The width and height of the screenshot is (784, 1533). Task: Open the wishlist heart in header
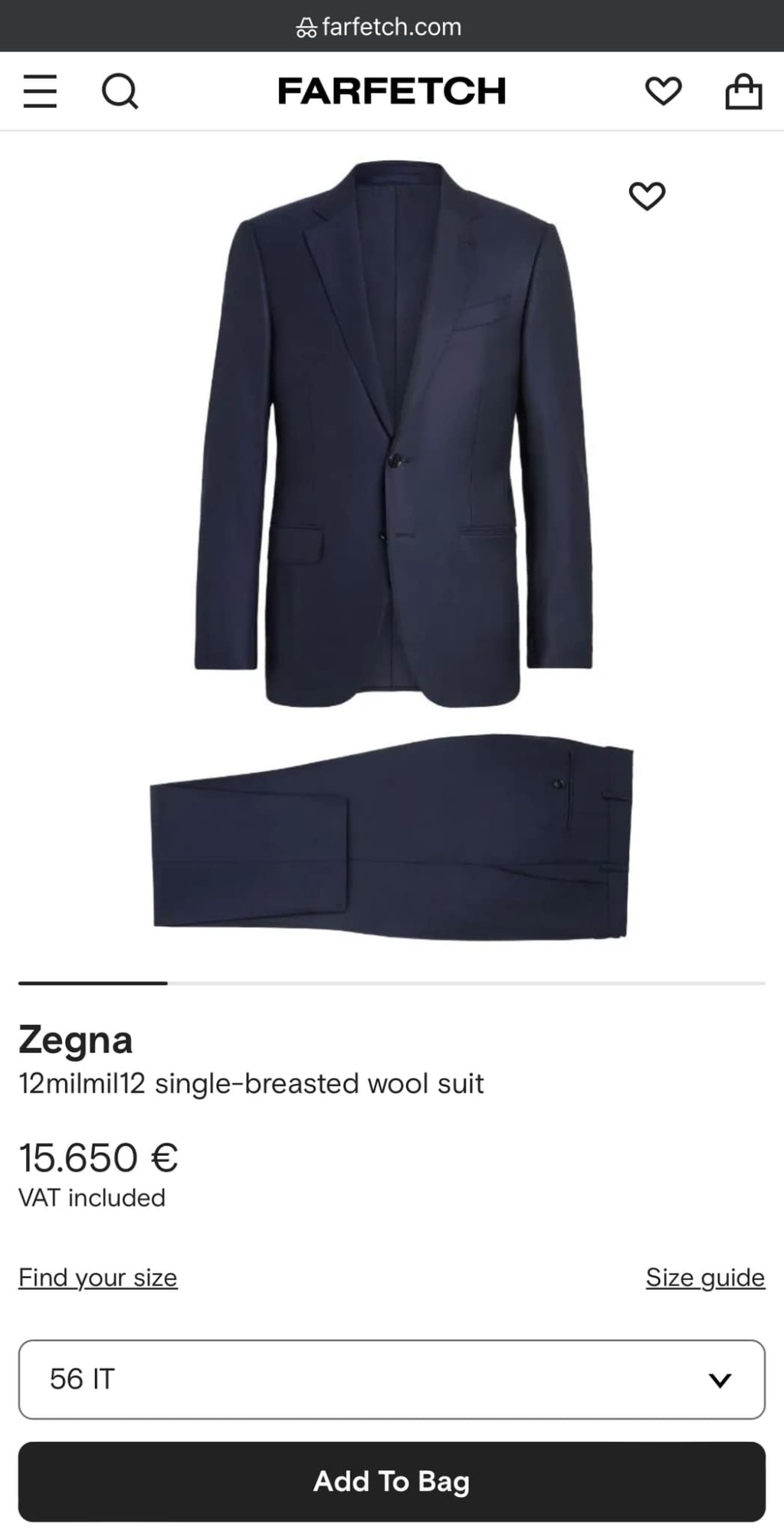[663, 91]
